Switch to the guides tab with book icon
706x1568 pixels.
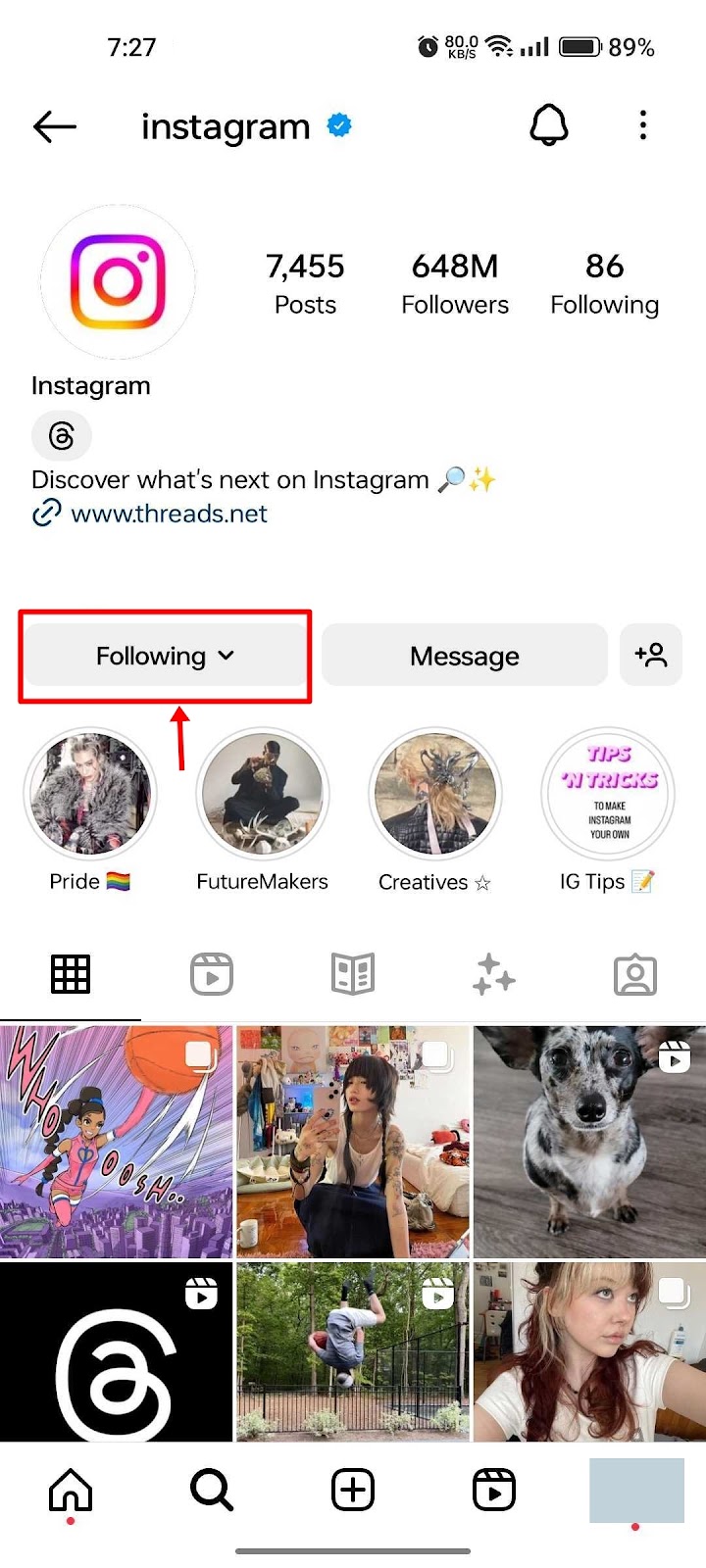pos(353,975)
